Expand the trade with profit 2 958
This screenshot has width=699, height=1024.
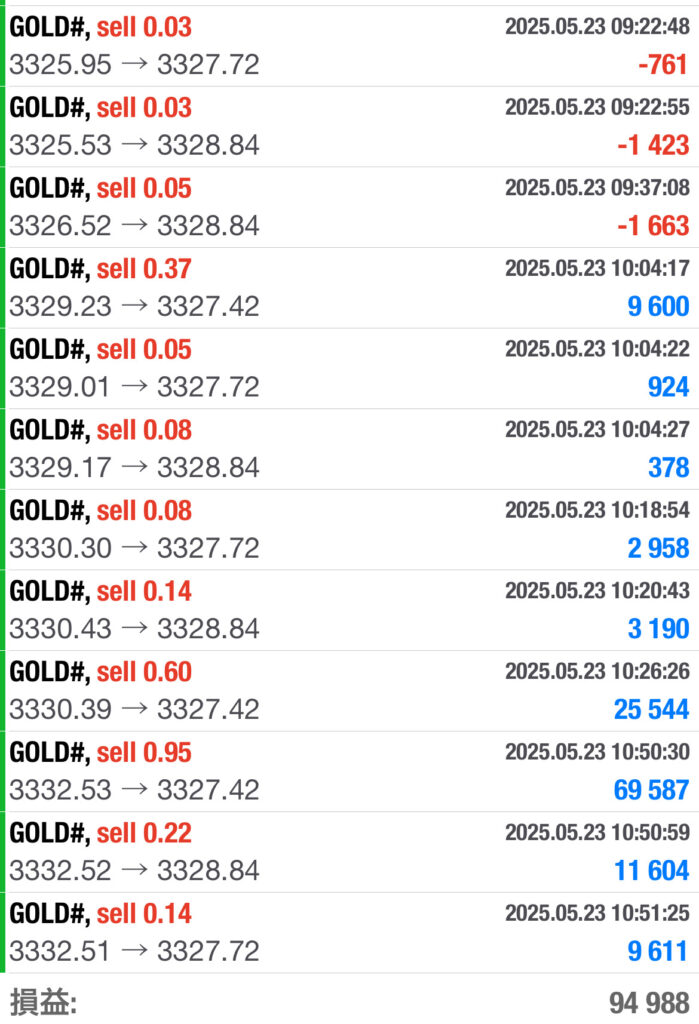[x=349, y=529]
